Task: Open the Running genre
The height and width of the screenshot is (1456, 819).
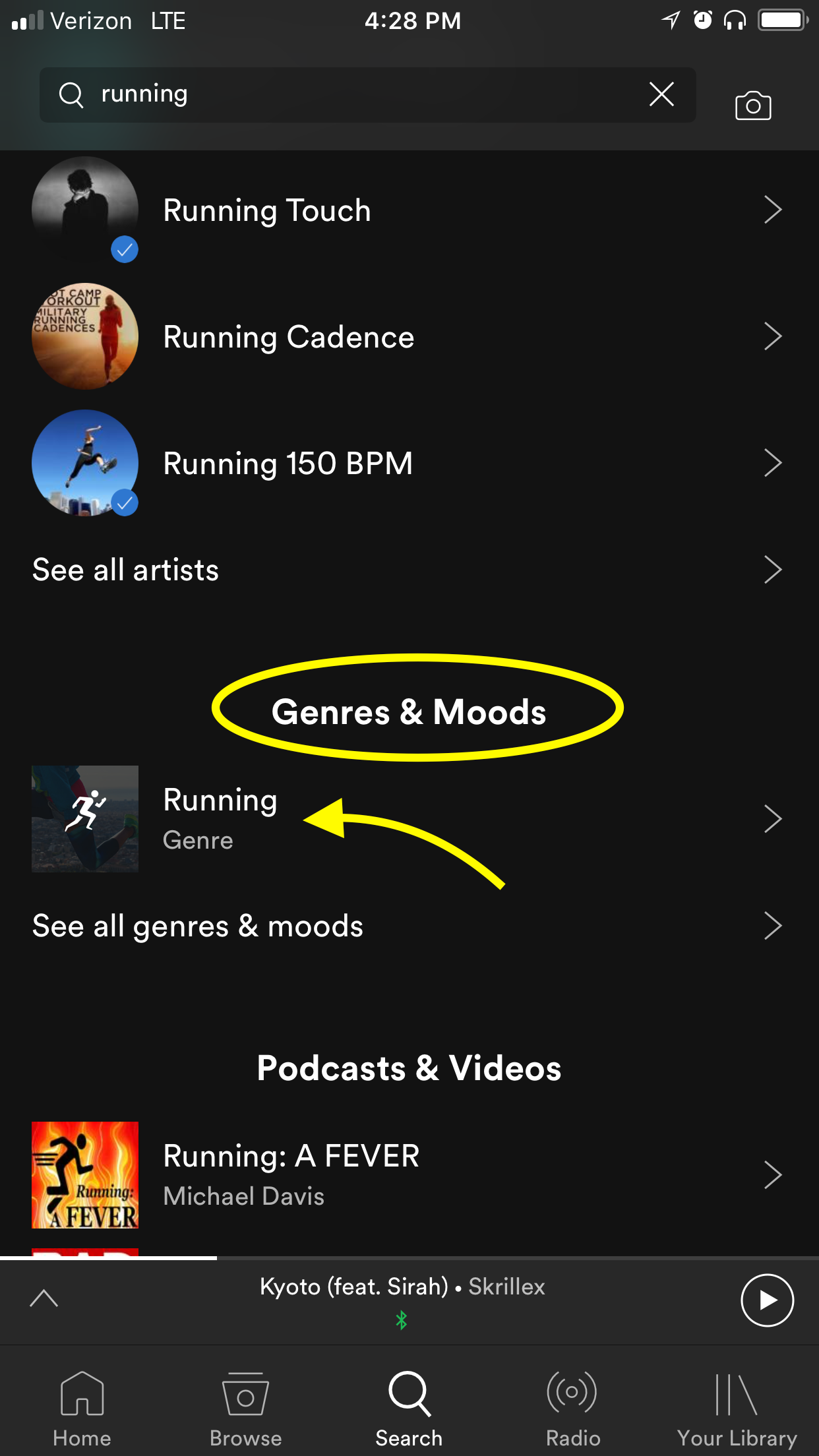Action: click(409, 819)
